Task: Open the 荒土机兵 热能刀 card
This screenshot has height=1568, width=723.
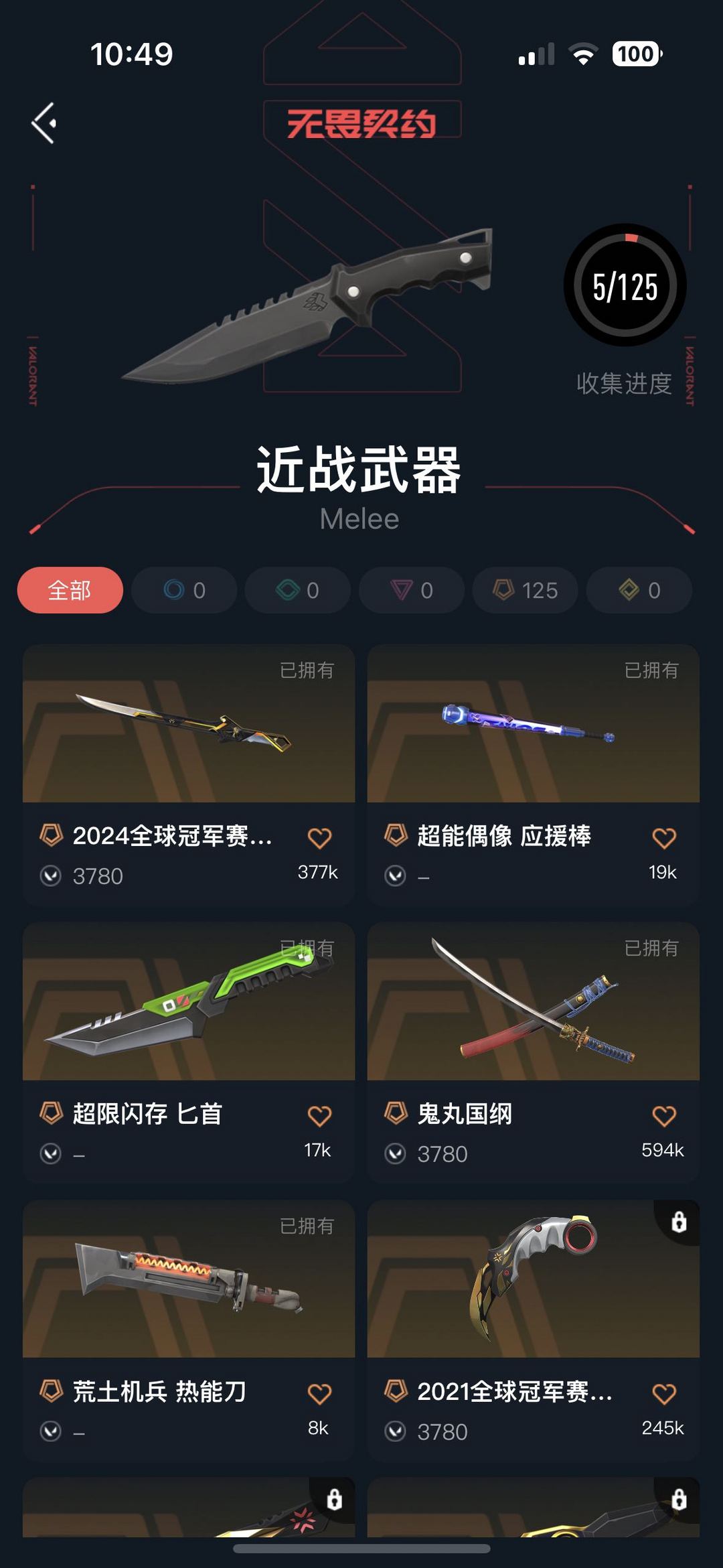Action: [x=189, y=1331]
